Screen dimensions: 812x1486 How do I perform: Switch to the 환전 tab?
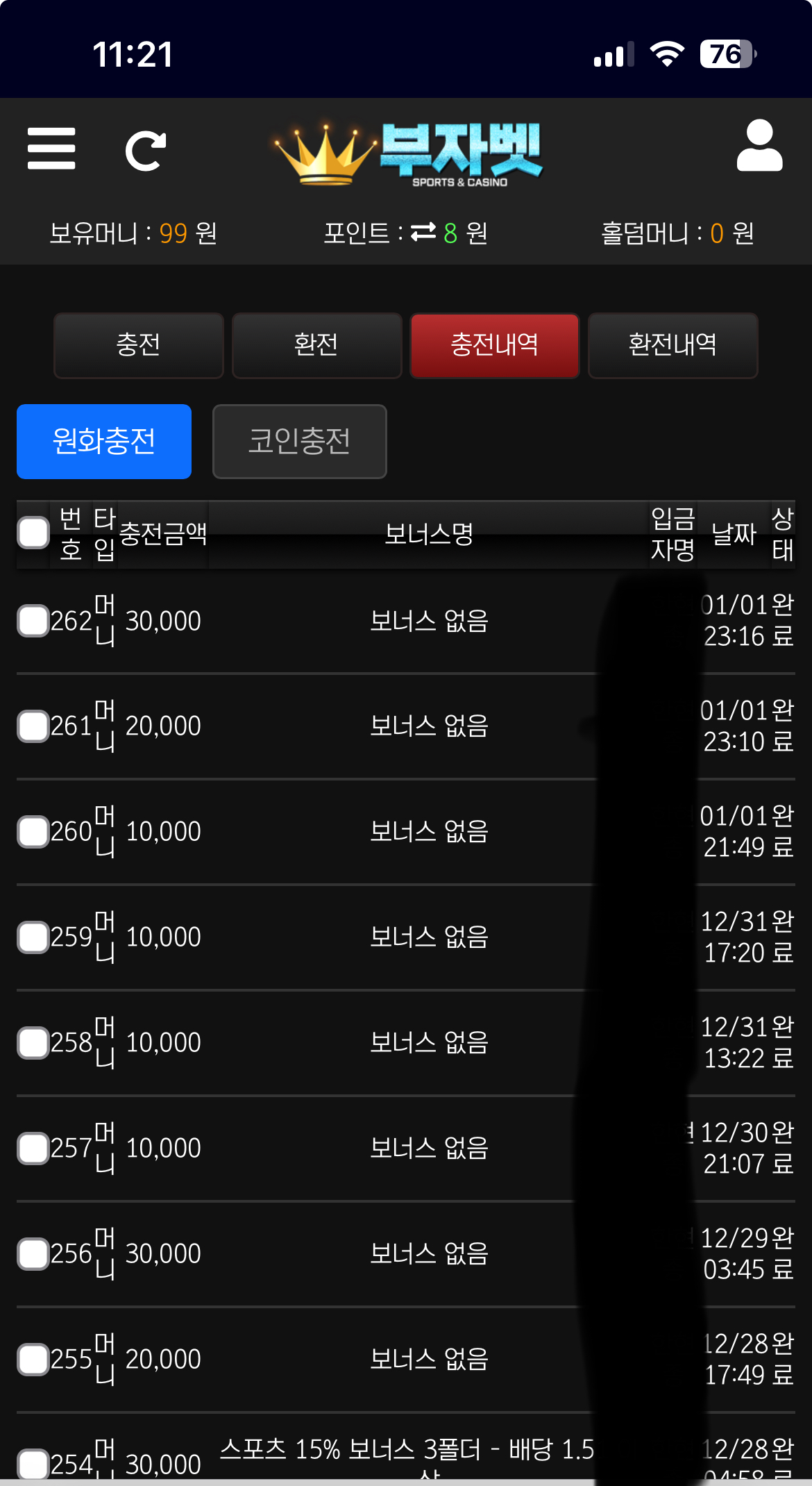click(x=317, y=345)
